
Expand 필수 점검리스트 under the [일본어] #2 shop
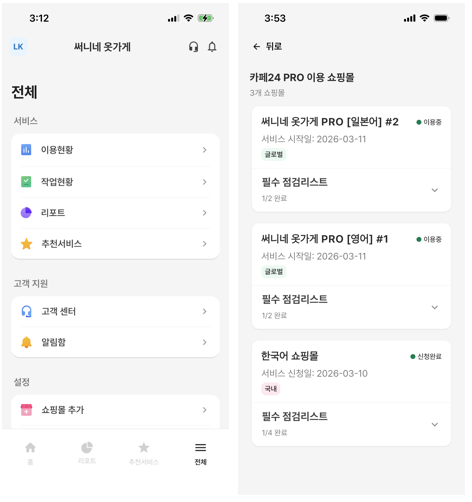pos(351,190)
